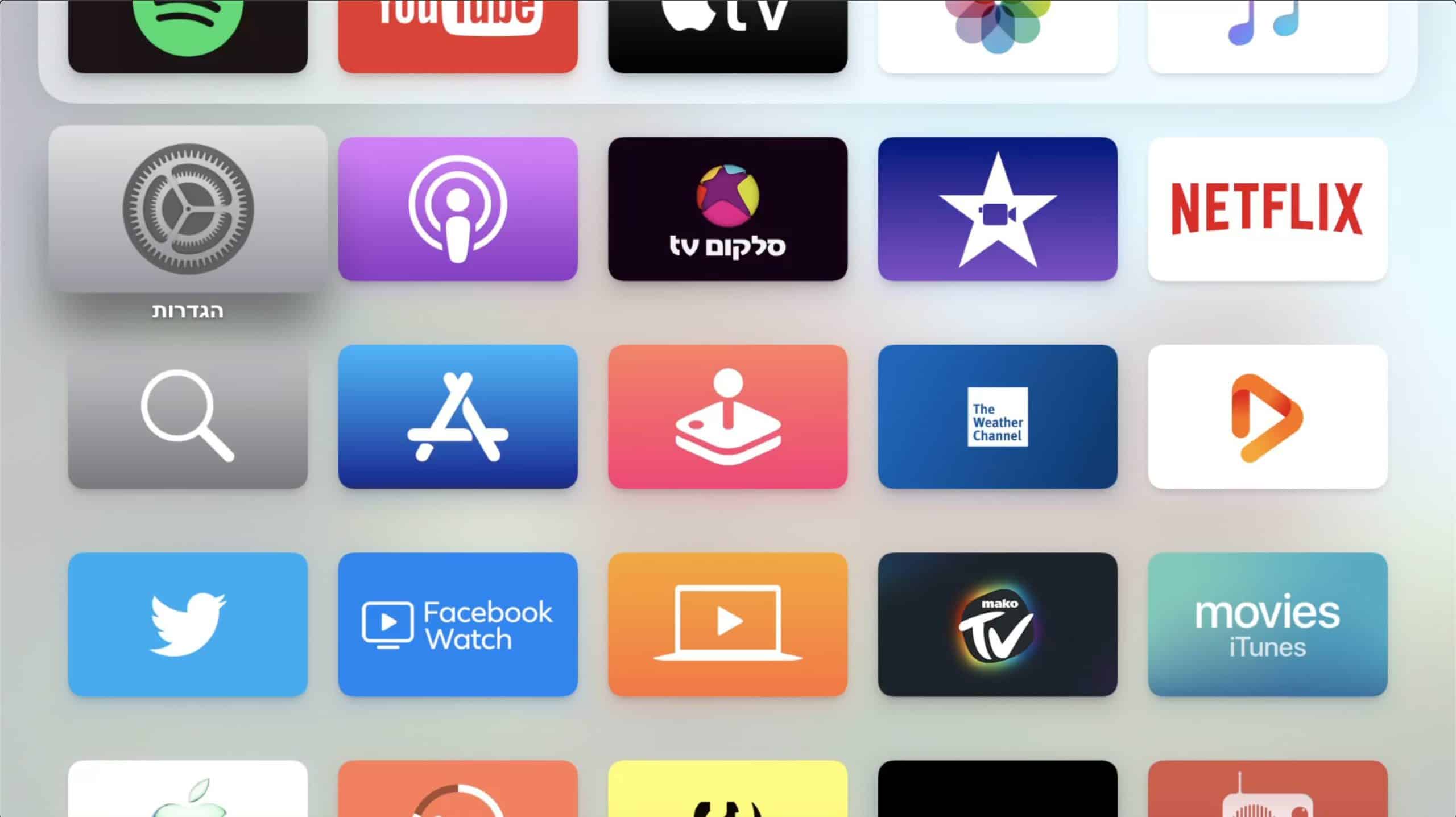Open the Settings app
Screen dimensions: 1456x817
tap(188, 209)
